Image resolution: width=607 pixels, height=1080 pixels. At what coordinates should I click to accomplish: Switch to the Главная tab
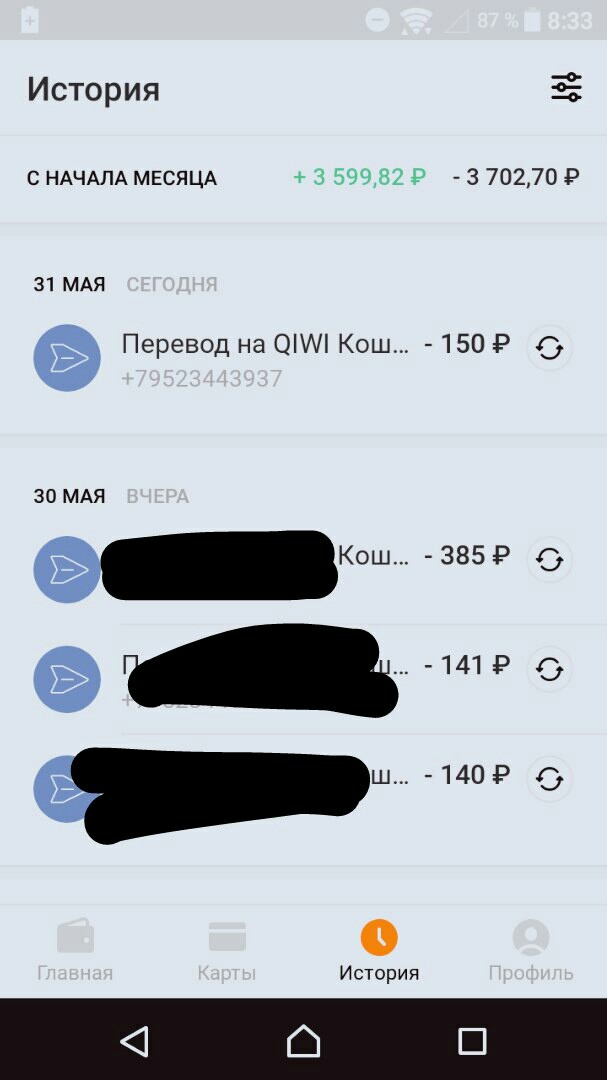[x=75, y=951]
